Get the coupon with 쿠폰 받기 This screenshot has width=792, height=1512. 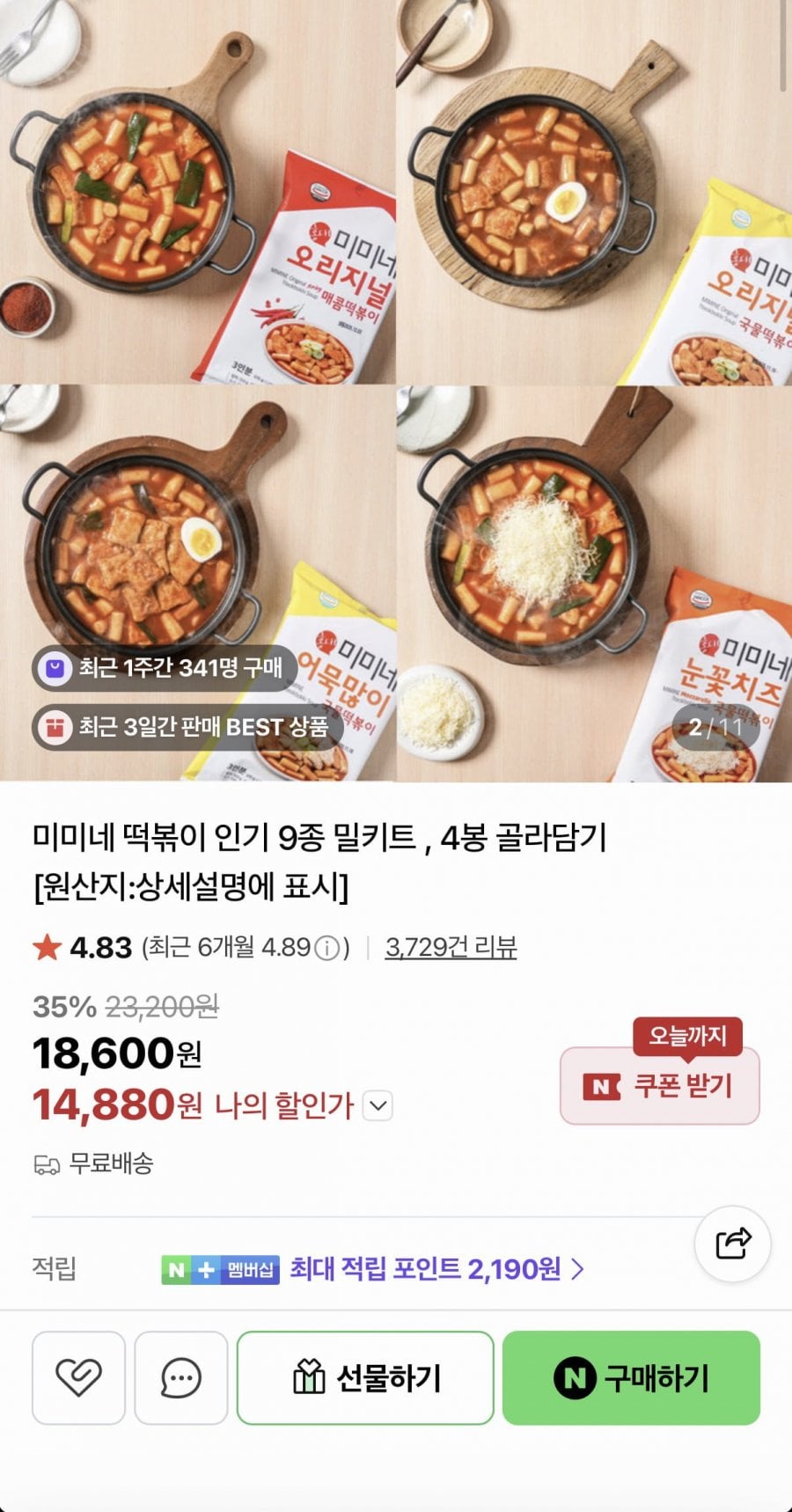(x=660, y=1085)
